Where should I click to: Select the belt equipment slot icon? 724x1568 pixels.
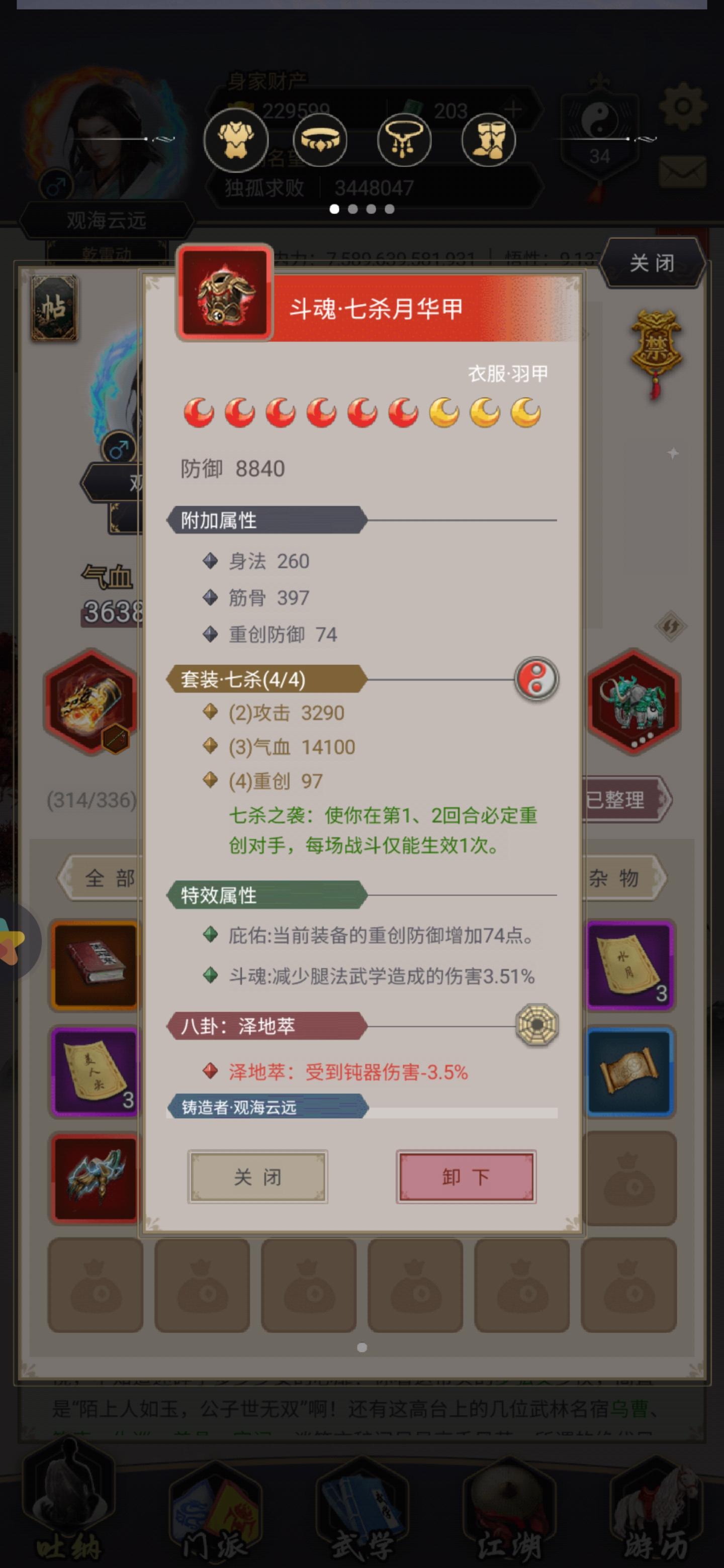coord(321,140)
